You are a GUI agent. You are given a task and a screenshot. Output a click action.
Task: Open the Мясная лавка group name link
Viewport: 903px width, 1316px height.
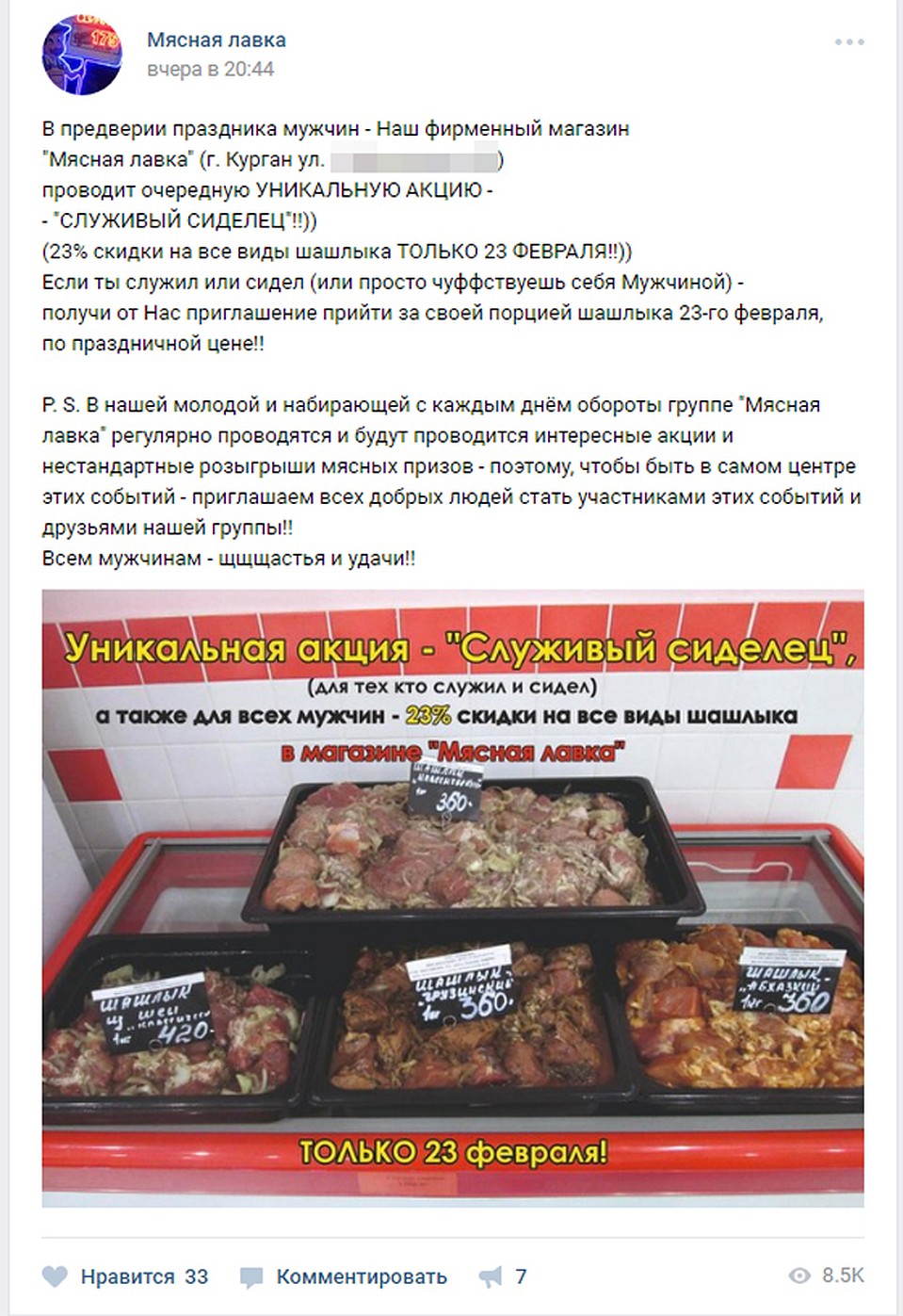(216, 40)
